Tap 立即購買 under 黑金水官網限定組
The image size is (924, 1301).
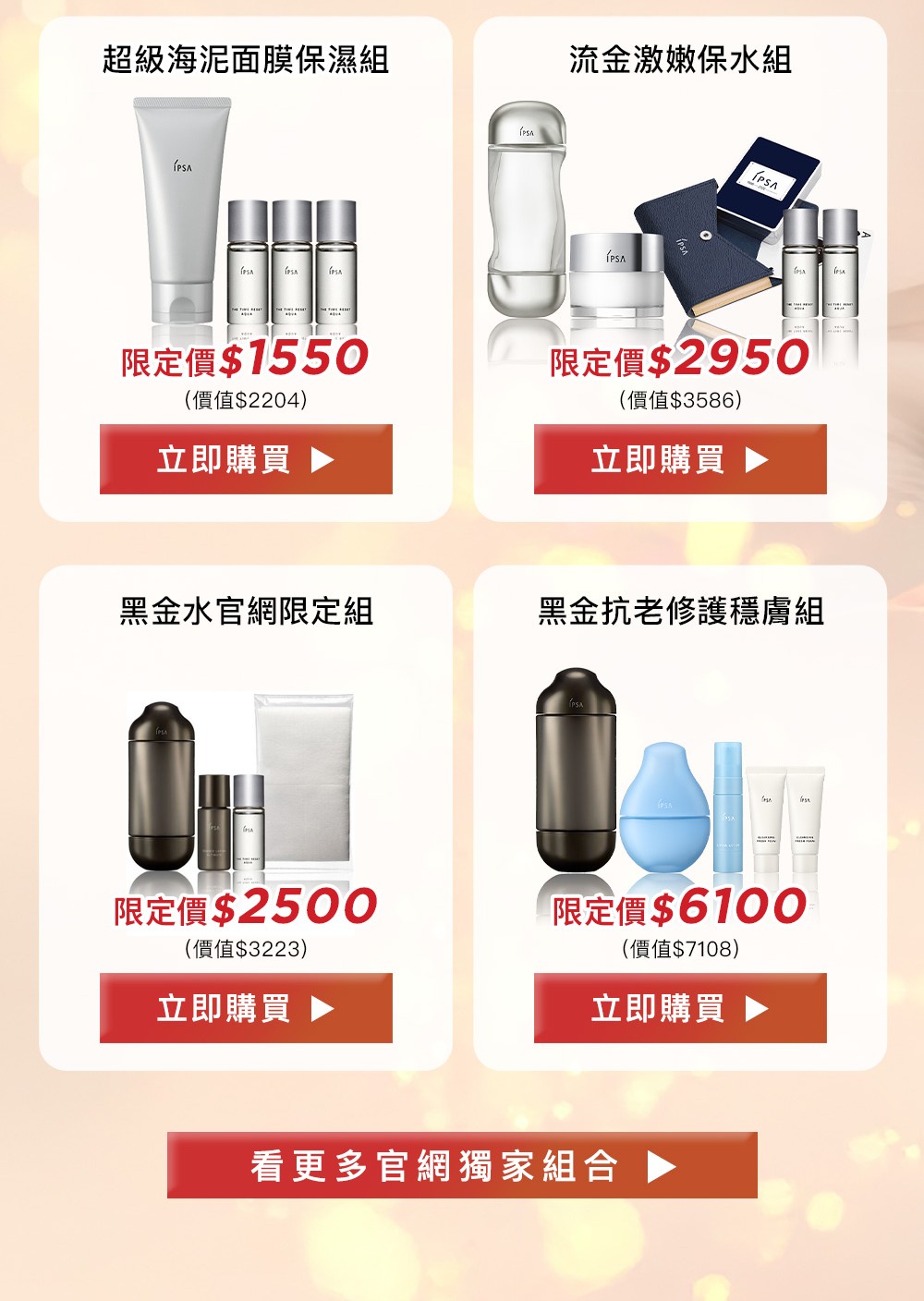point(246,1008)
